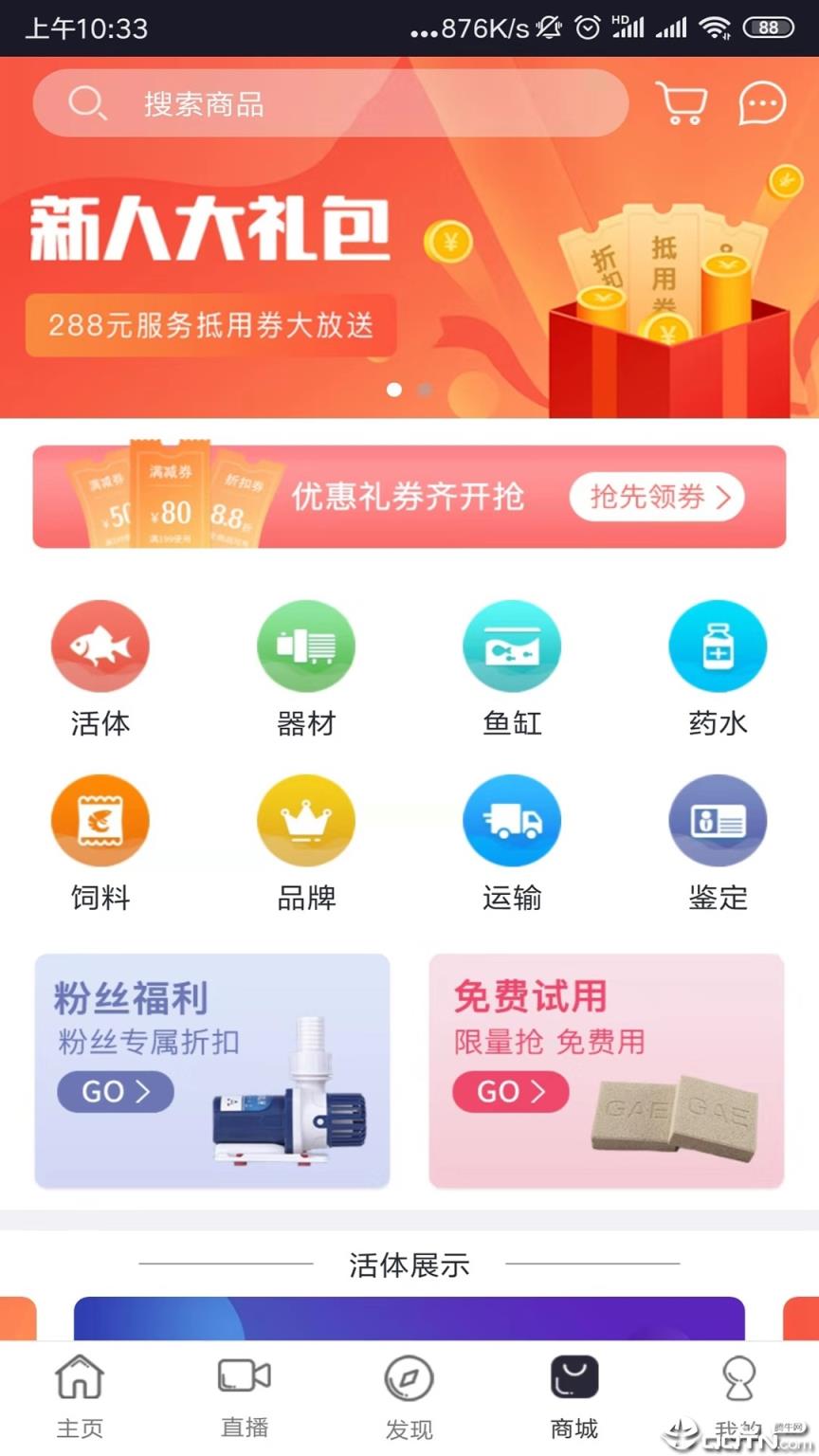Tap the search magnifier icon
This screenshot has width=819, height=1456.
coord(87,102)
